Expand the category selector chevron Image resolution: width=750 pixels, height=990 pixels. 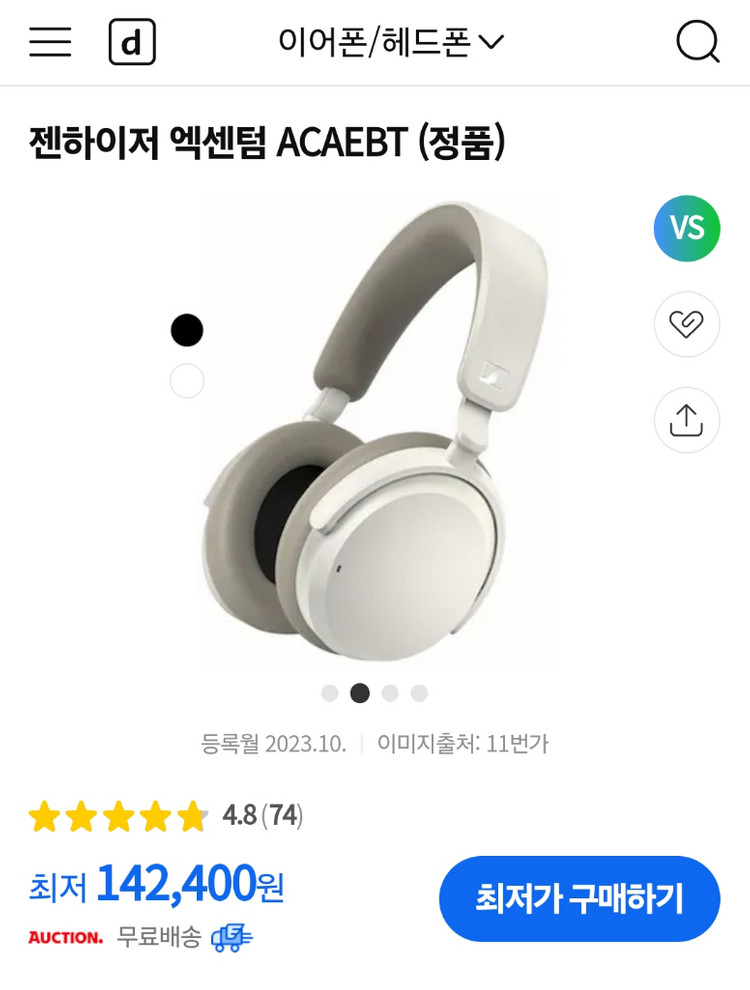[x=489, y=43]
